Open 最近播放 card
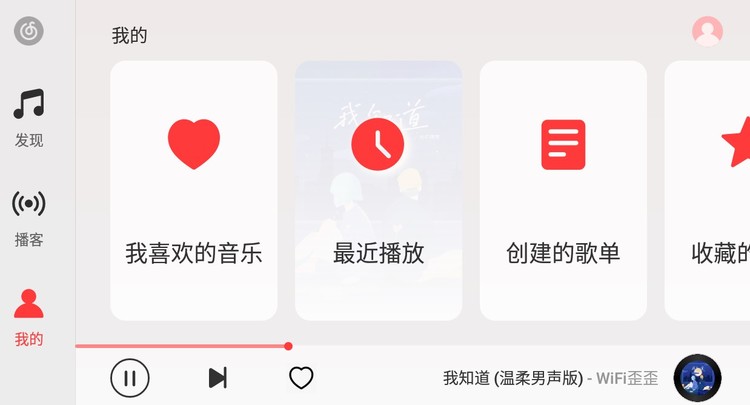Viewport: 750px width, 405px height. point(378,190)
